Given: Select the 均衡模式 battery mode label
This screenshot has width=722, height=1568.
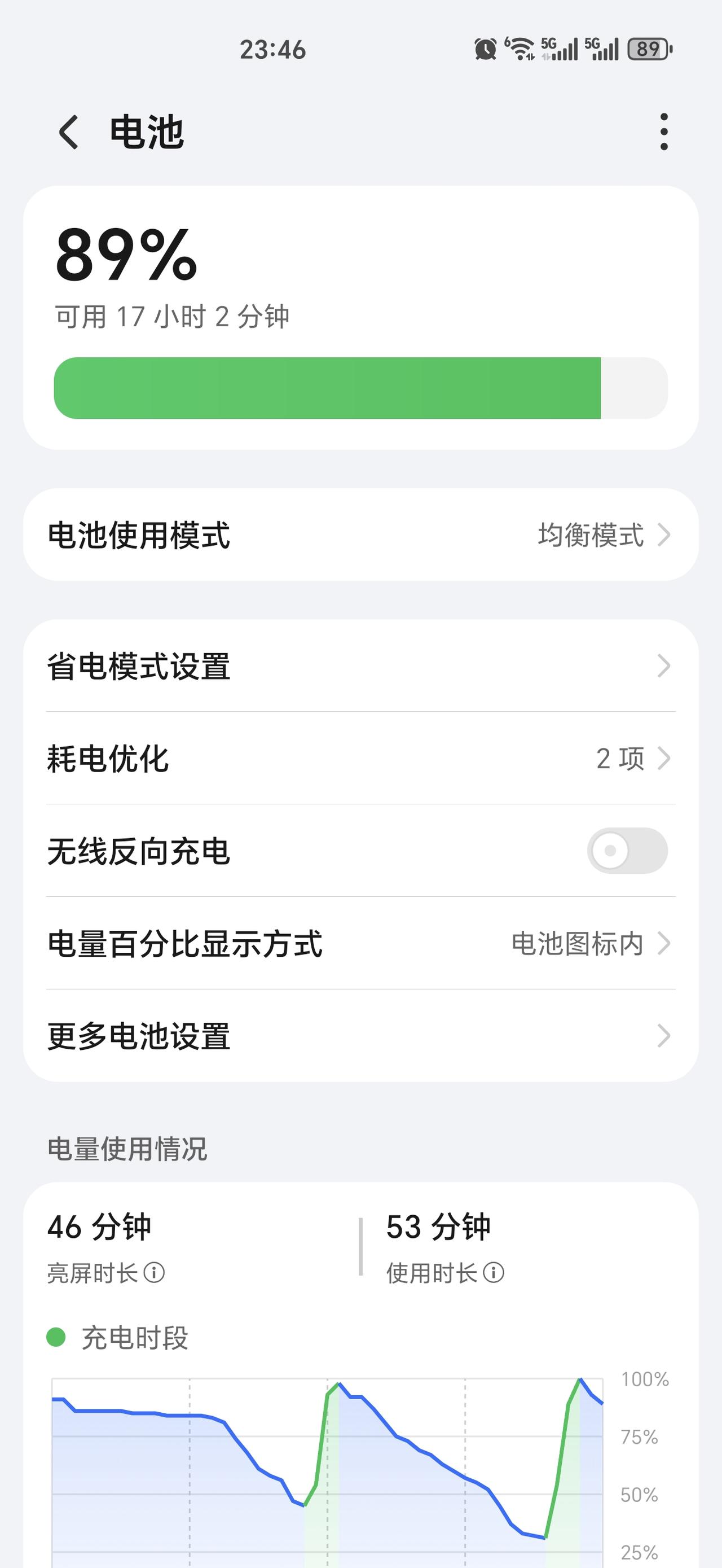Looking at the screenshot, I should [591, 535].
